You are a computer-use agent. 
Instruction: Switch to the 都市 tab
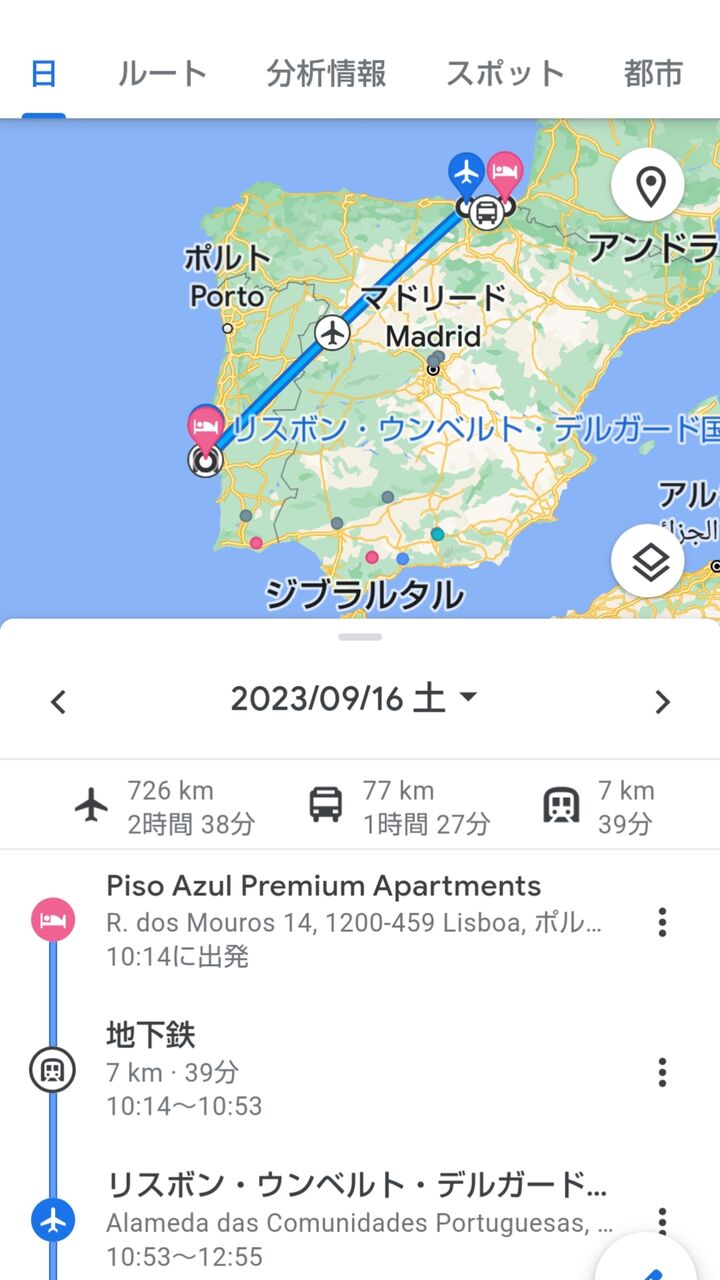[x=653, y=73]
